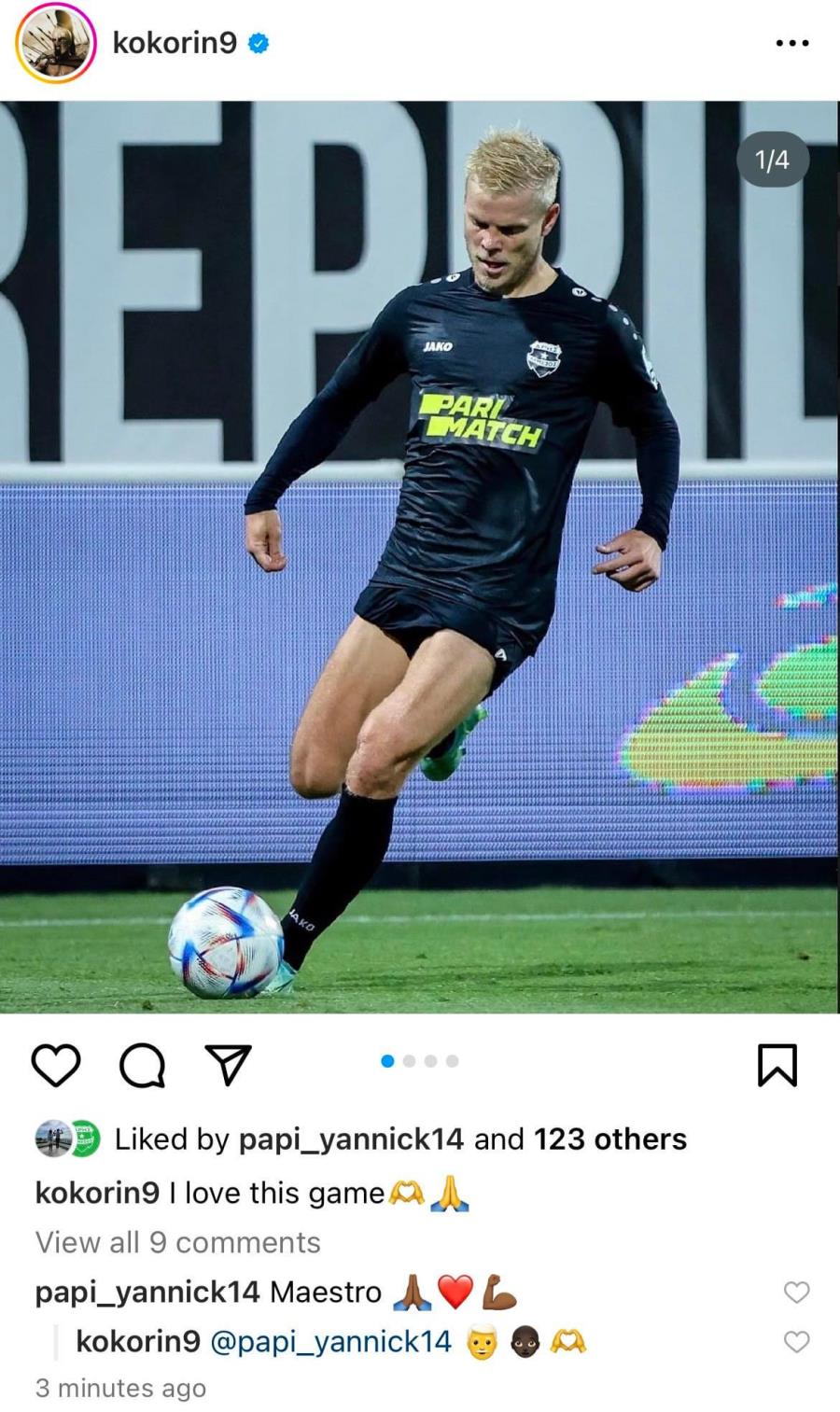Viewport: 840px width, 1412px height.
Task: Open papi_yannick14 in the Liked by line
Action: tap(351, 1139)
